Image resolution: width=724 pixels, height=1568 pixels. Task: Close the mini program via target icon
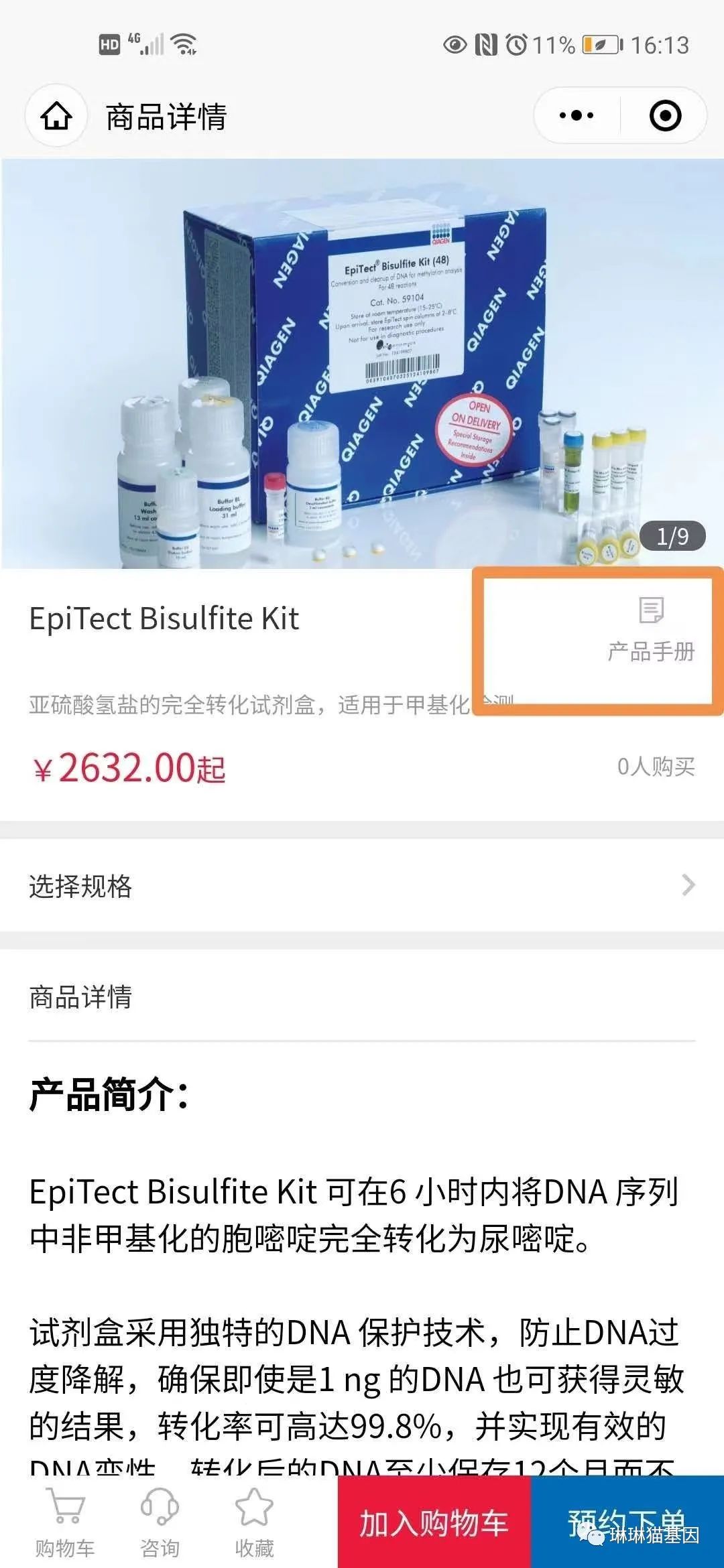pyautogui.click(x=665, y=116)
